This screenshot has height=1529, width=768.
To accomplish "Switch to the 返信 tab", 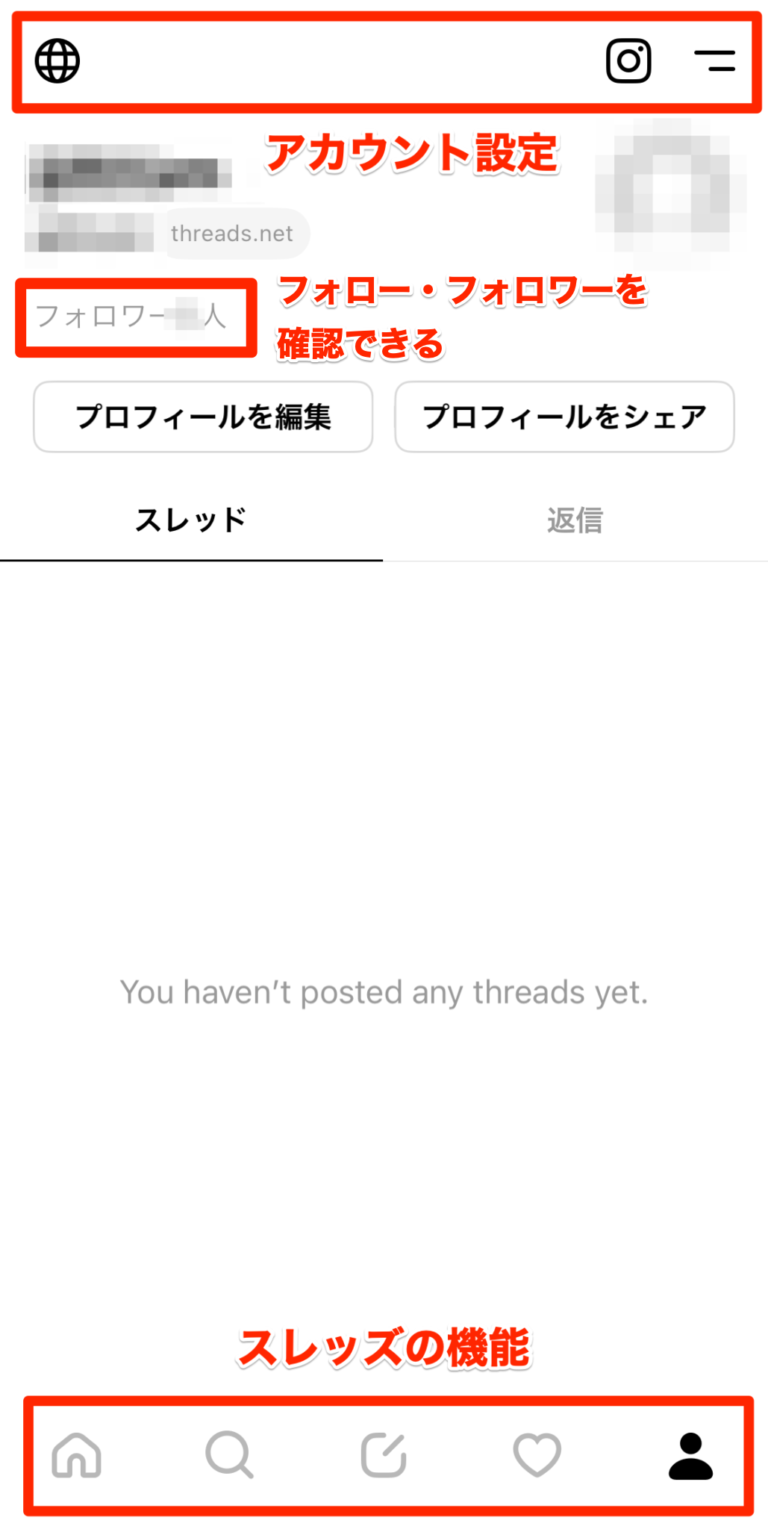I will (x=575, y=519).
